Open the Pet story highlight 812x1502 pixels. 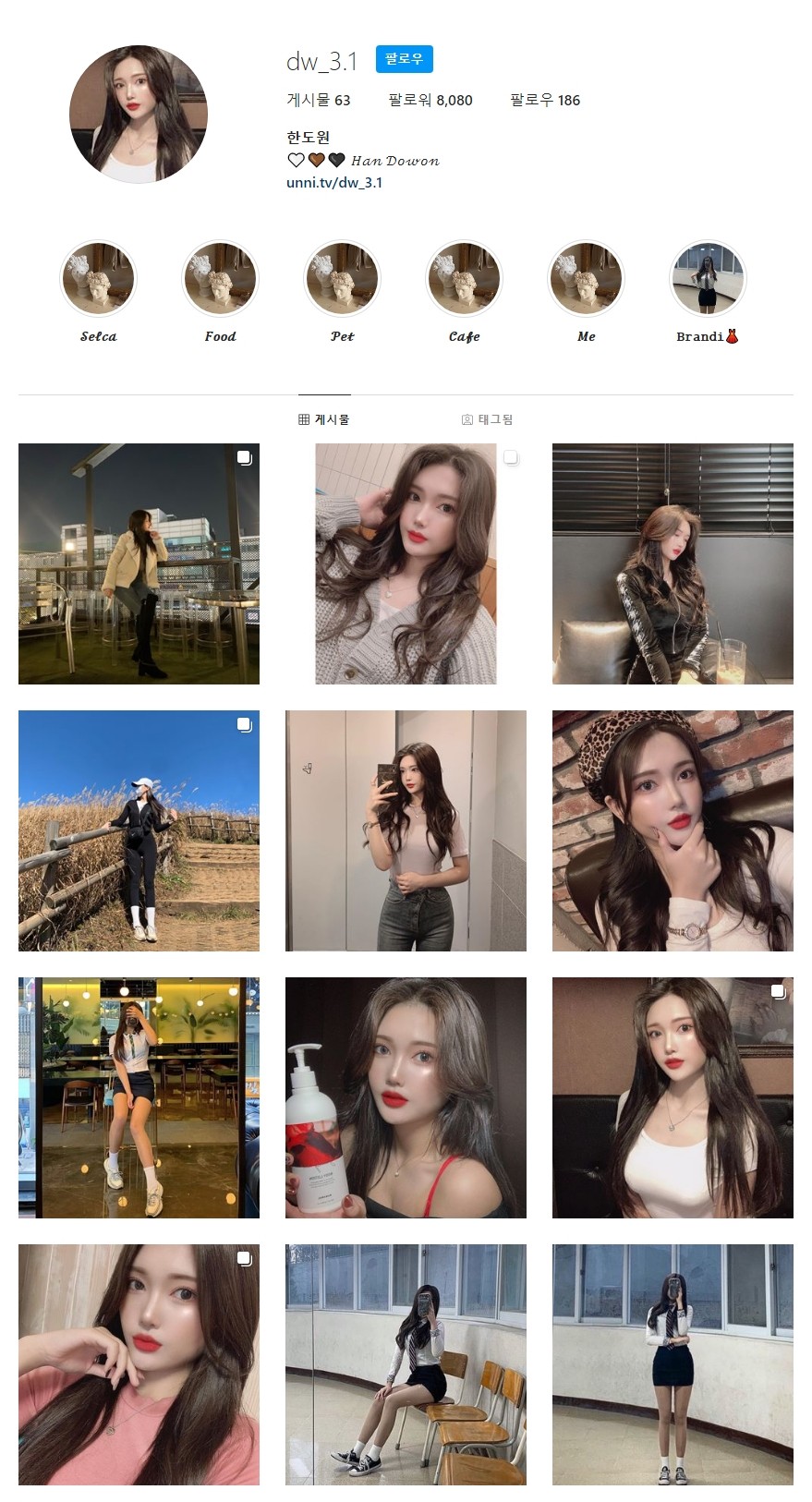pos(342,279)
